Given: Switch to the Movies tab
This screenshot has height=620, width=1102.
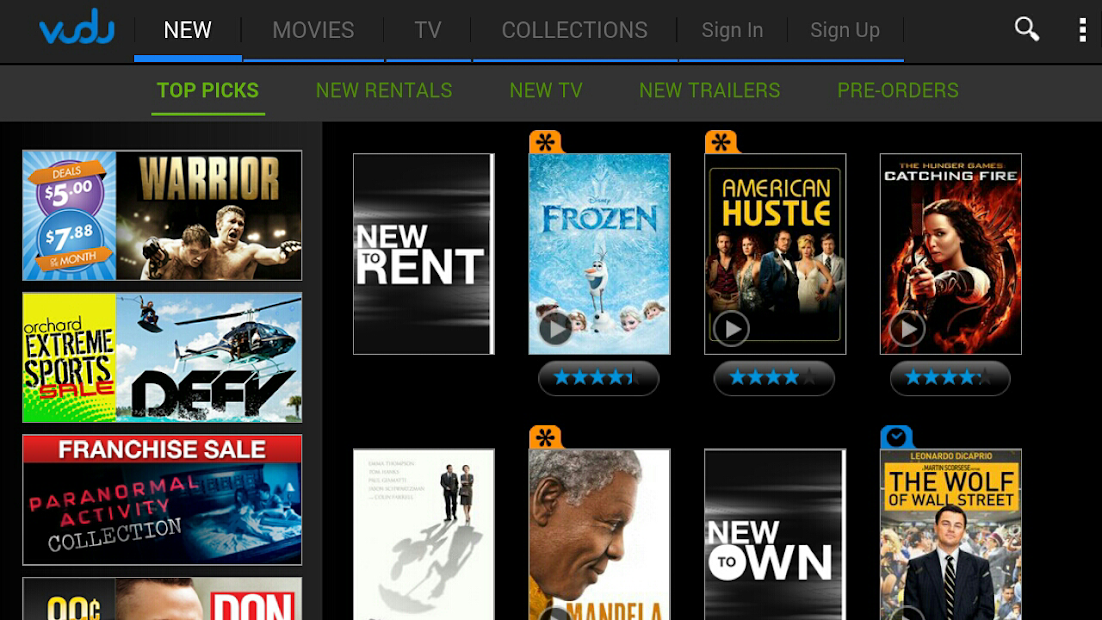Looking at the screenshot, I should point(313,30).
